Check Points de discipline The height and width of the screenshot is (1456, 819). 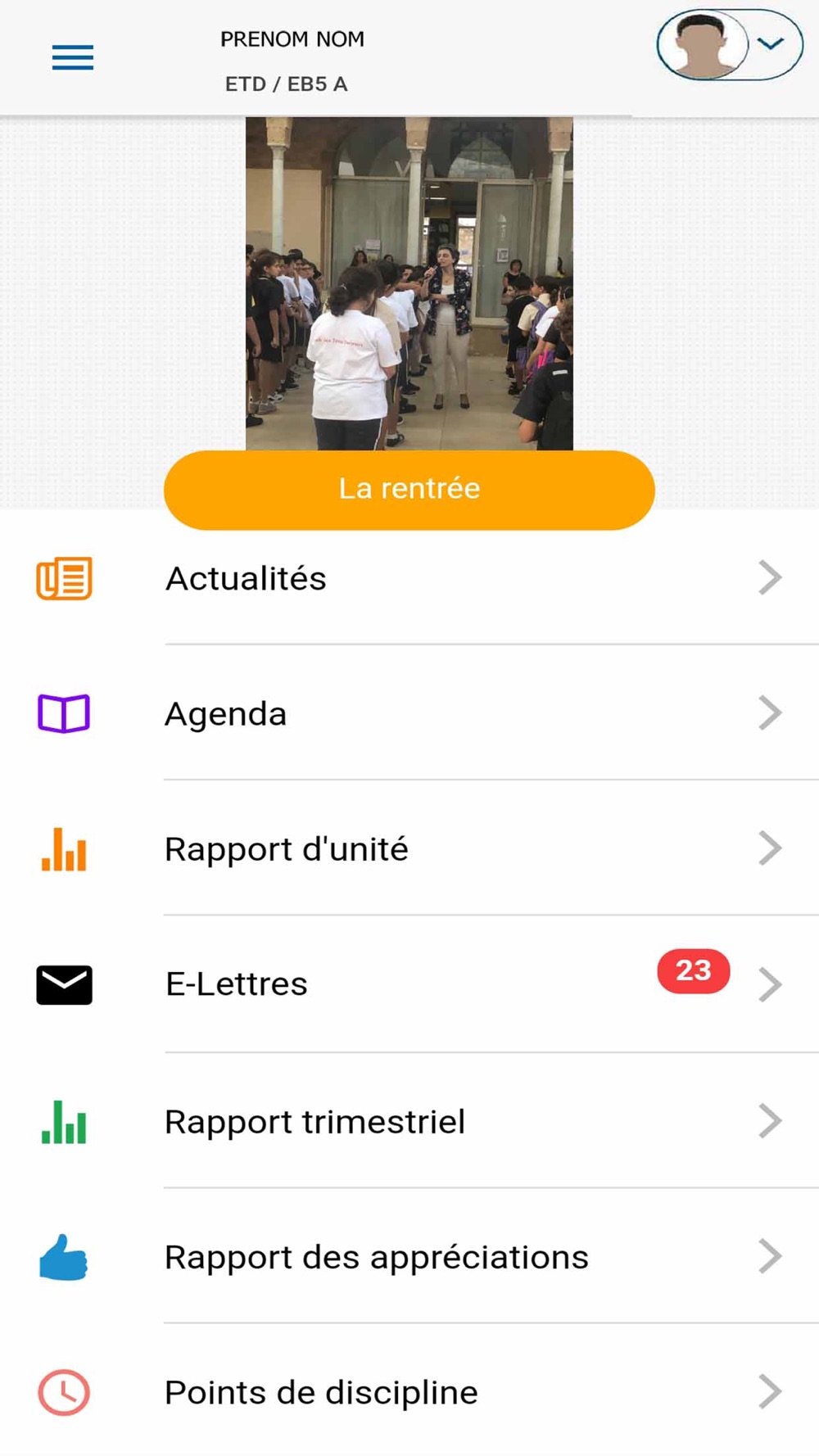click(409, 1392)
